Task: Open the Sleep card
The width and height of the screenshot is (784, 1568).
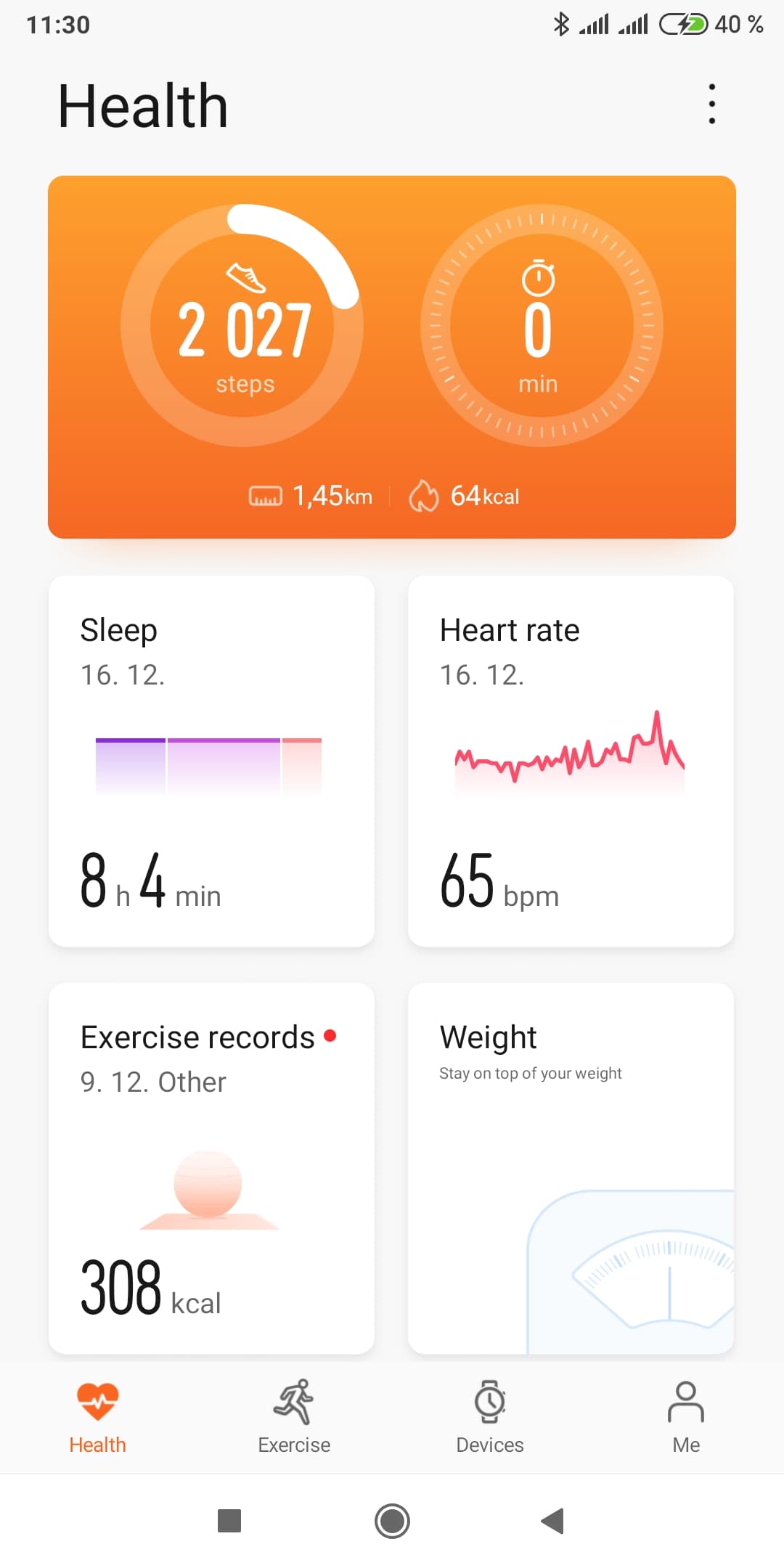Action: (211, 761)
